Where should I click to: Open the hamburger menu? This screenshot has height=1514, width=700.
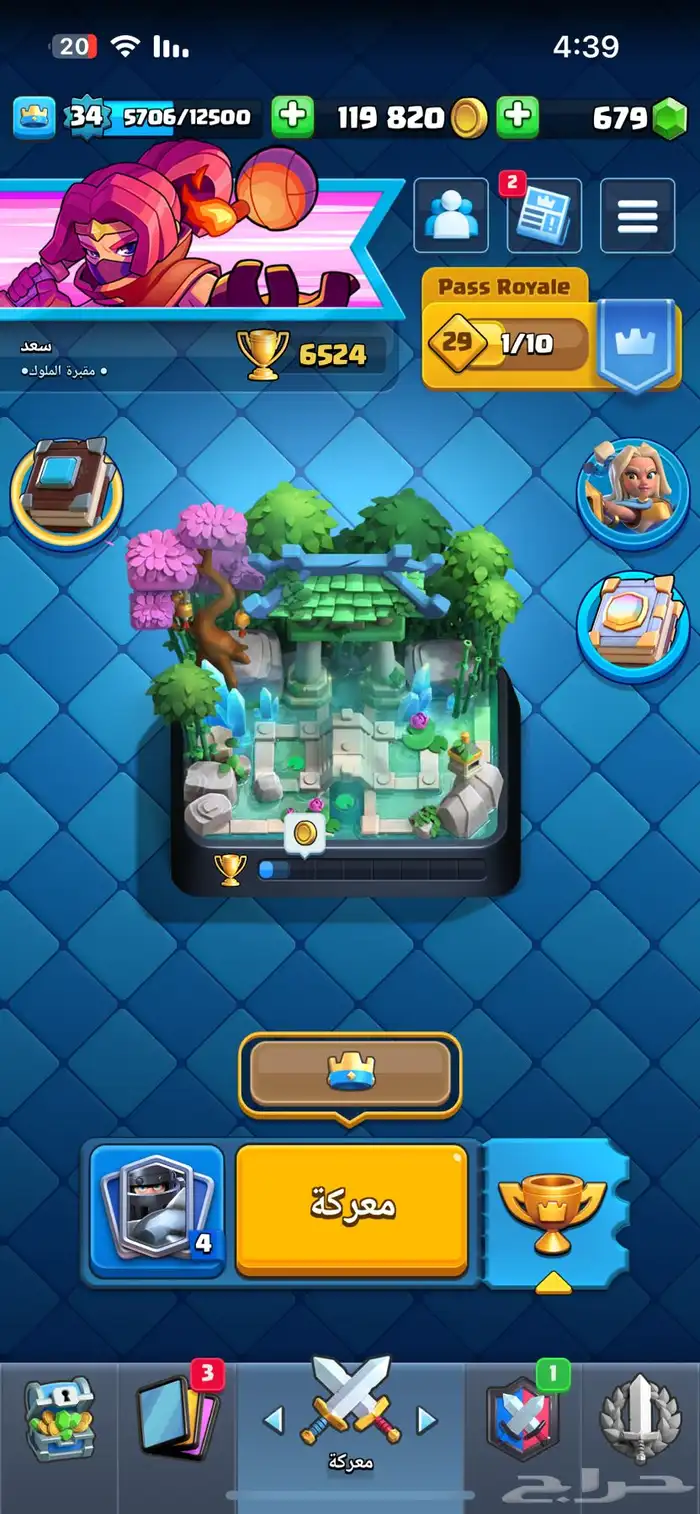coord(637,215)
